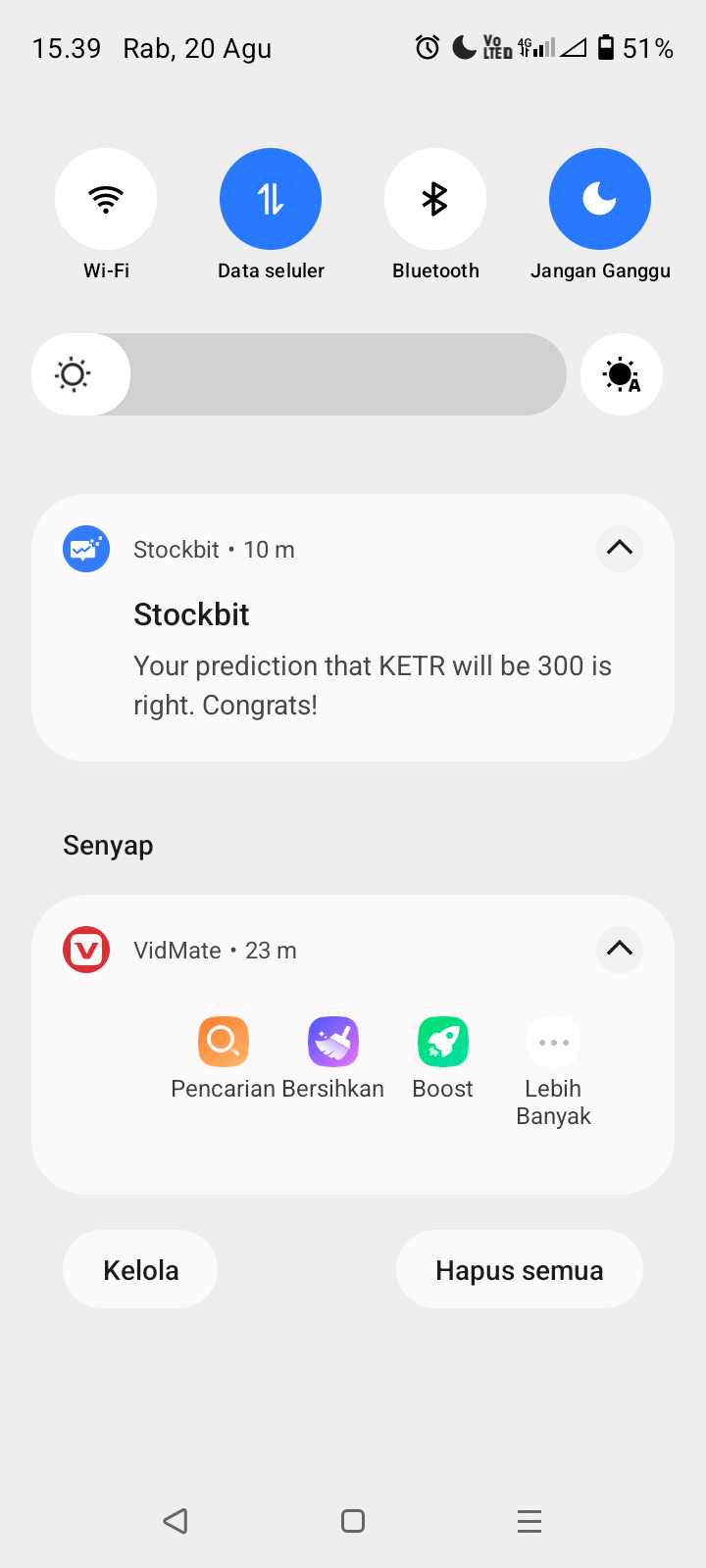The image size is (706, 1568).
Task: Enable Bluetooth quick toggle
Action: click(x=435, y=199)
